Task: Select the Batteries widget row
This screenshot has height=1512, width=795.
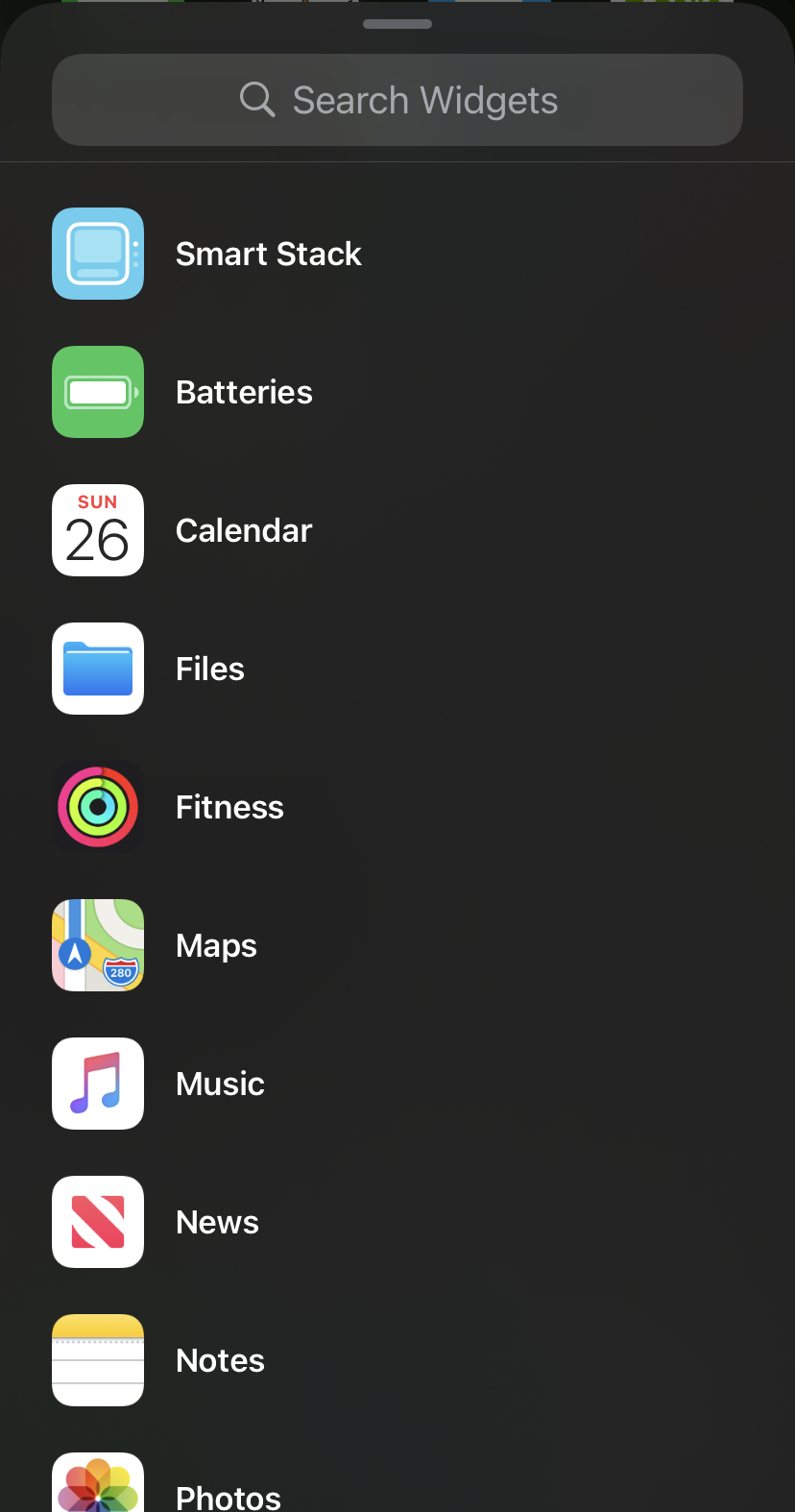Action: point(244,392)
